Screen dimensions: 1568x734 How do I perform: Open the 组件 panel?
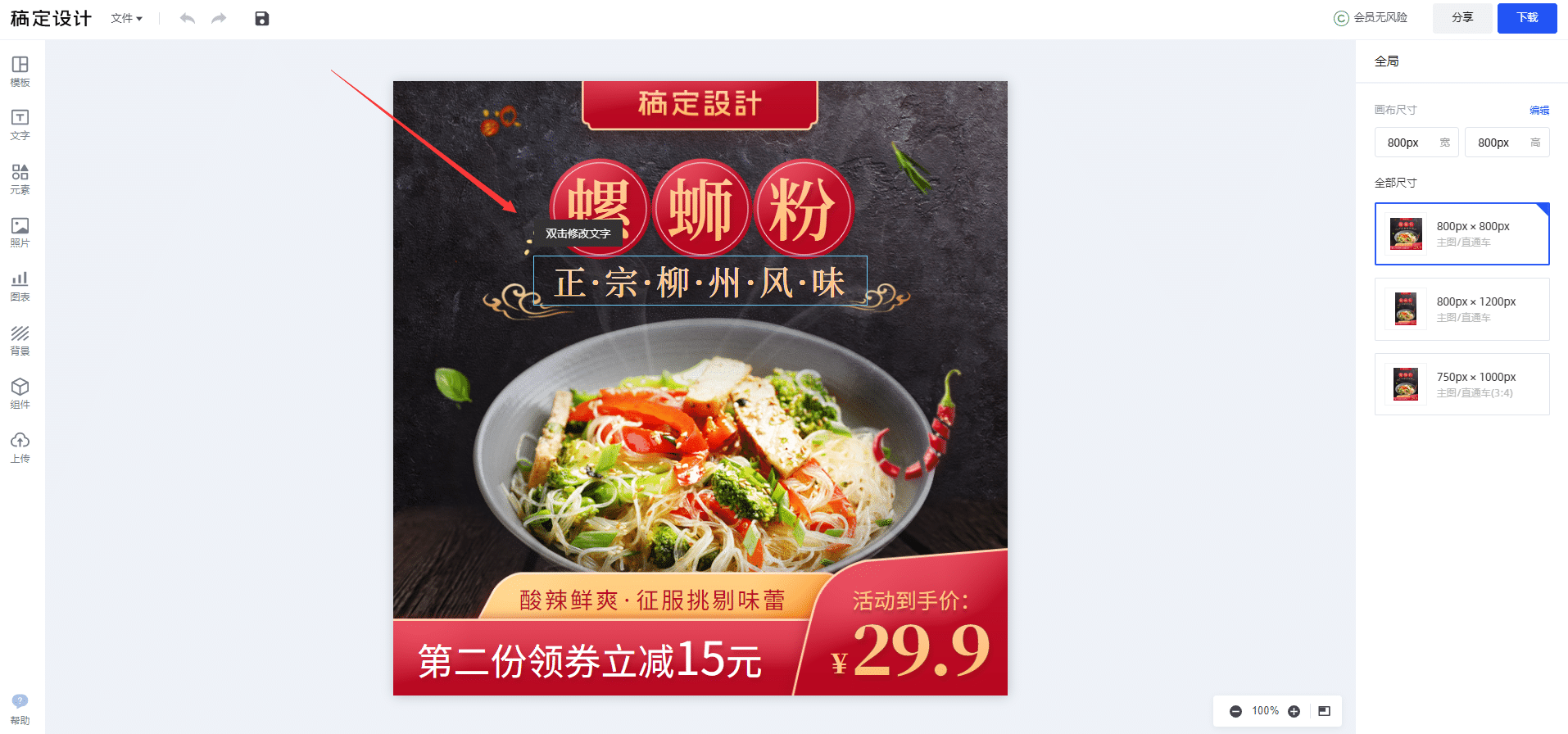pyautogui.click(x=20, y=393)
